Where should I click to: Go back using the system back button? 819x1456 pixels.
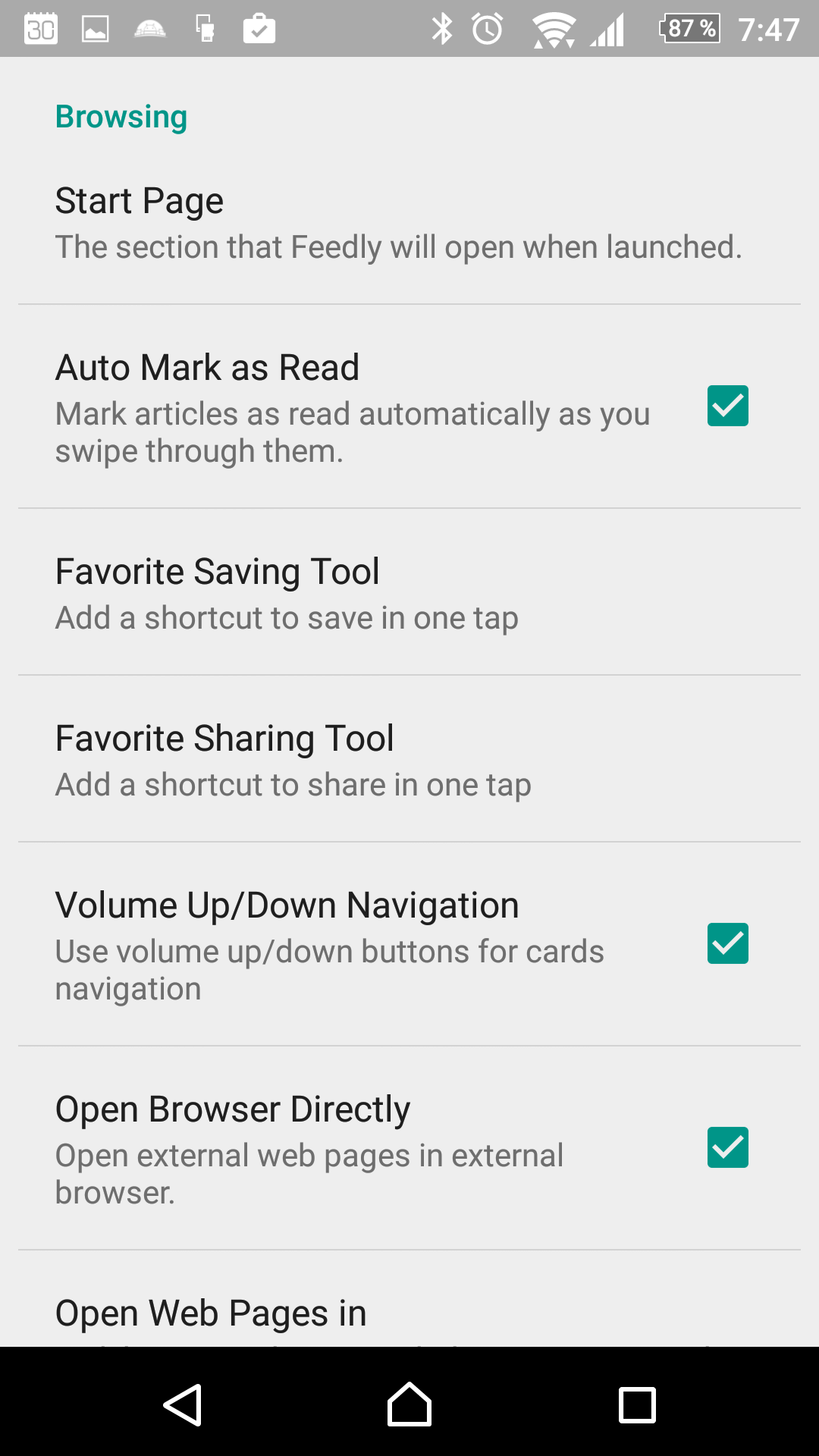point(182,1404)
